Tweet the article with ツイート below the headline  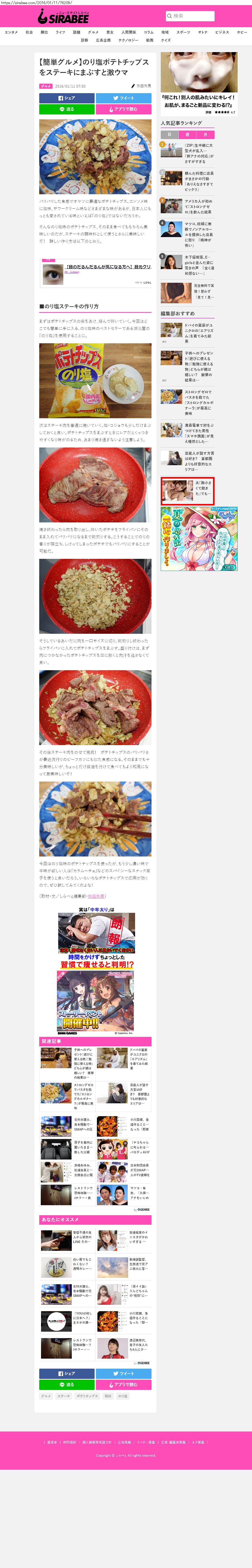[x=124, y=98]
